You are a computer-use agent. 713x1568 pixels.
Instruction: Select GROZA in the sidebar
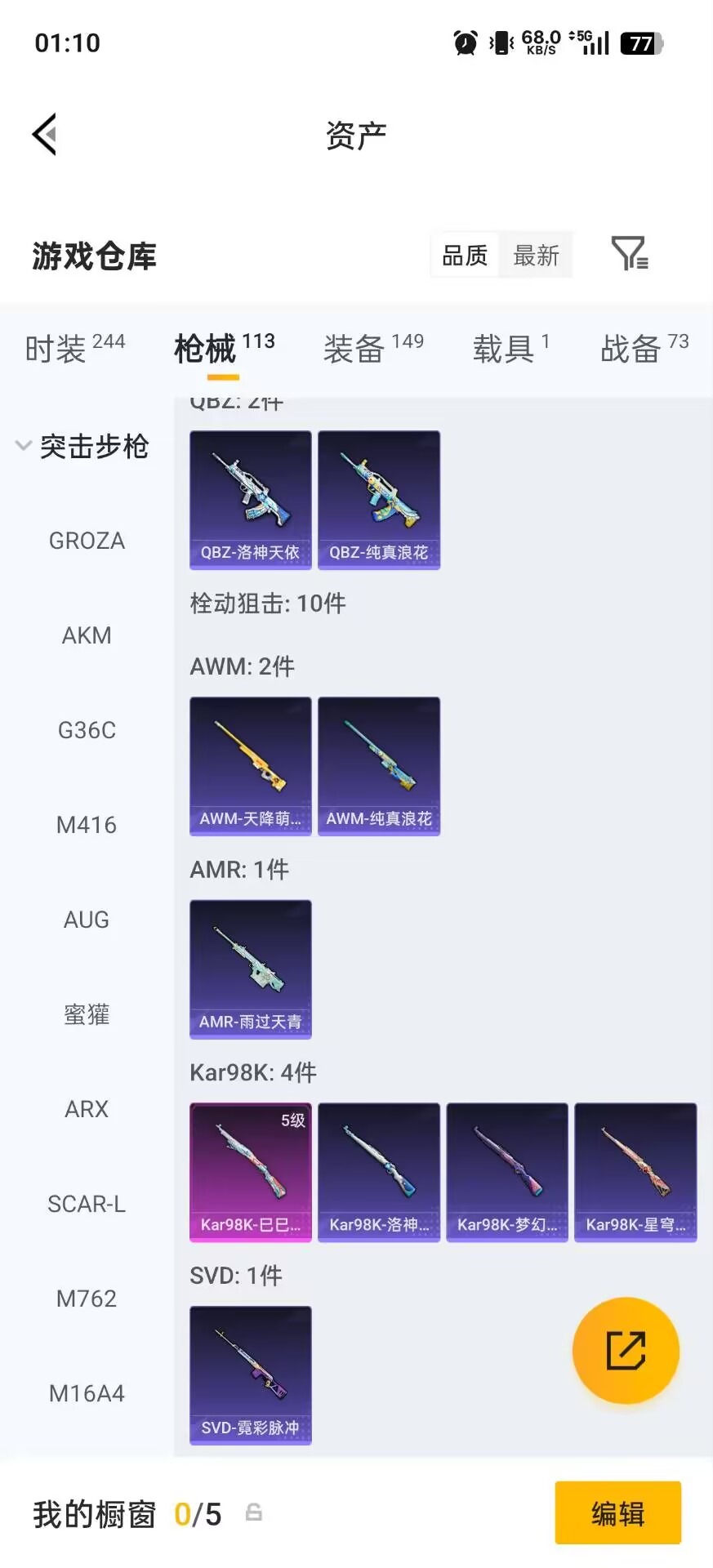click(x=87, y=540)
